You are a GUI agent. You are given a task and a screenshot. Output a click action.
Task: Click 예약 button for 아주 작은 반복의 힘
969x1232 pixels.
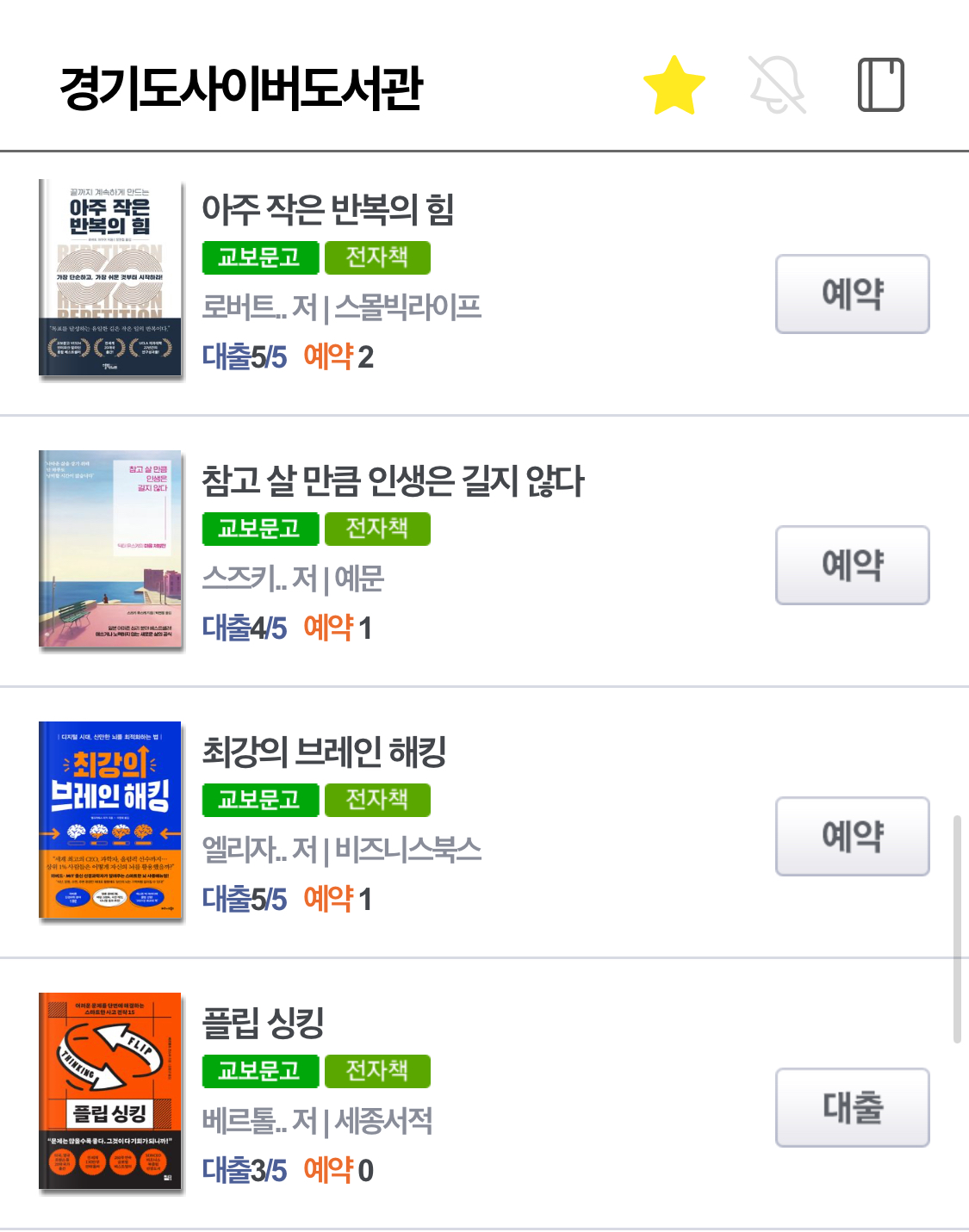[x=852, y=294]
